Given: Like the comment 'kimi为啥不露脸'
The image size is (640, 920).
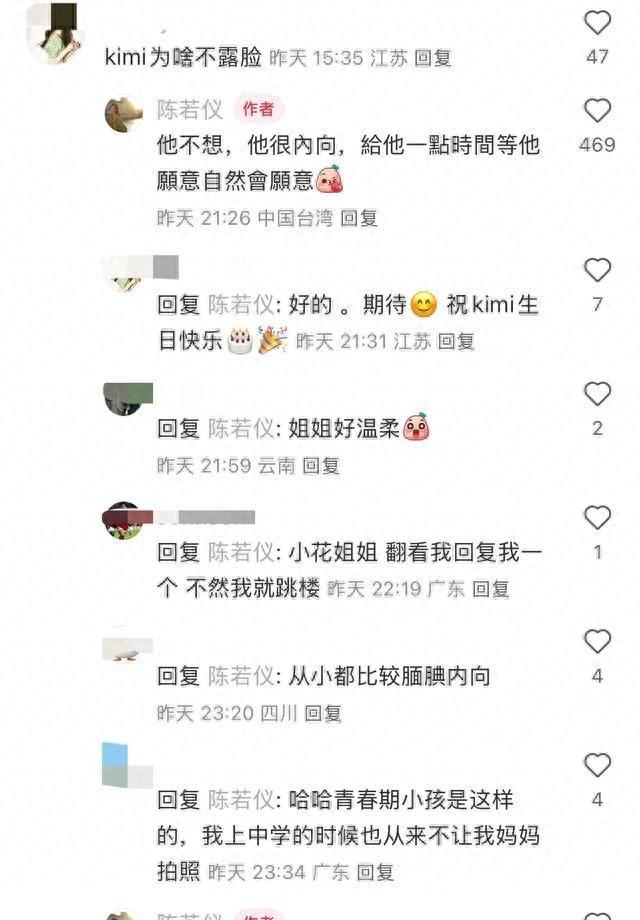Looking at the screenshot, I should 597,23.
